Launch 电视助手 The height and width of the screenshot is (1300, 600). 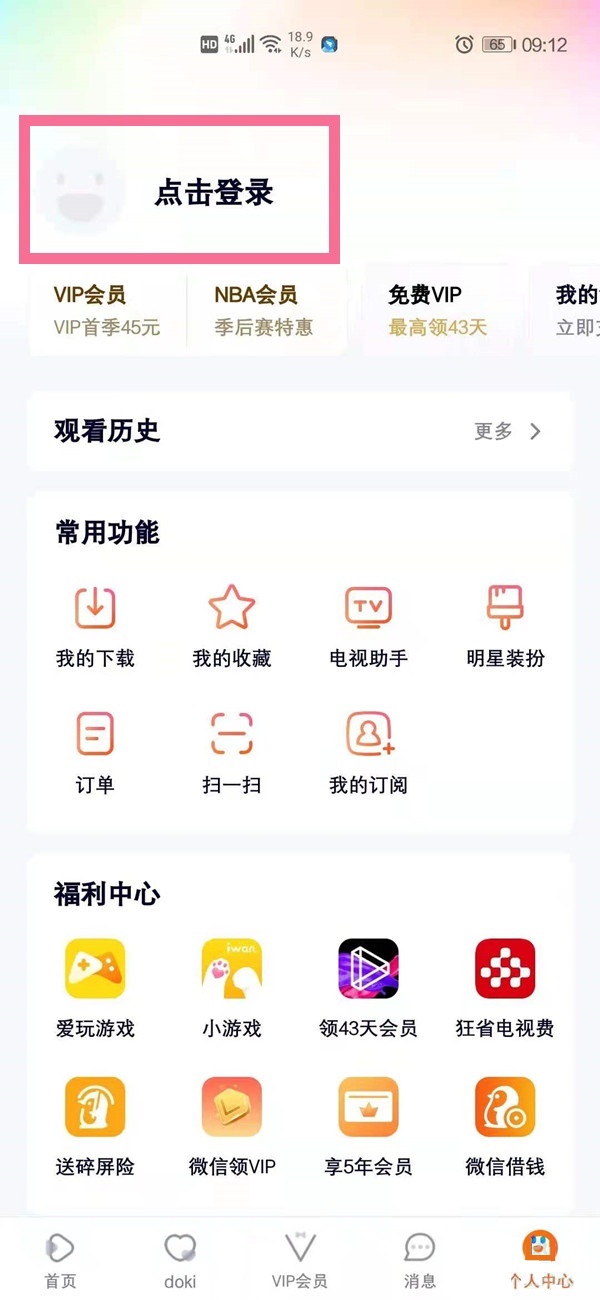(368, 626)
